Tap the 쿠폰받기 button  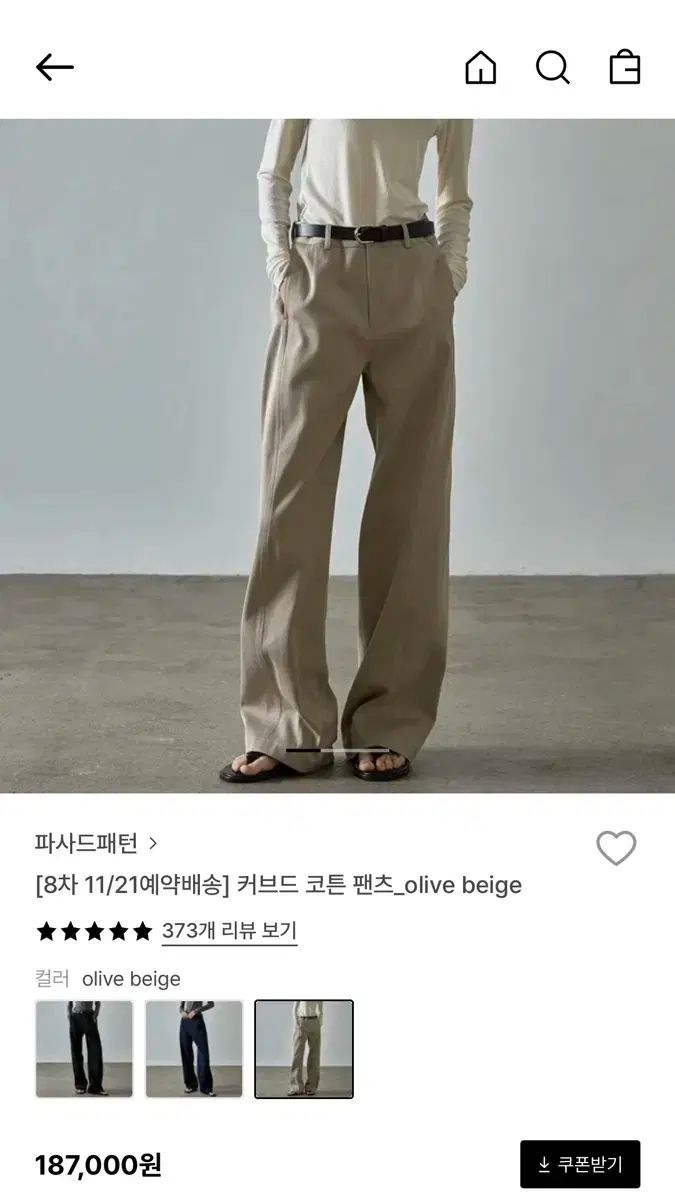[x=580, y=1164]
